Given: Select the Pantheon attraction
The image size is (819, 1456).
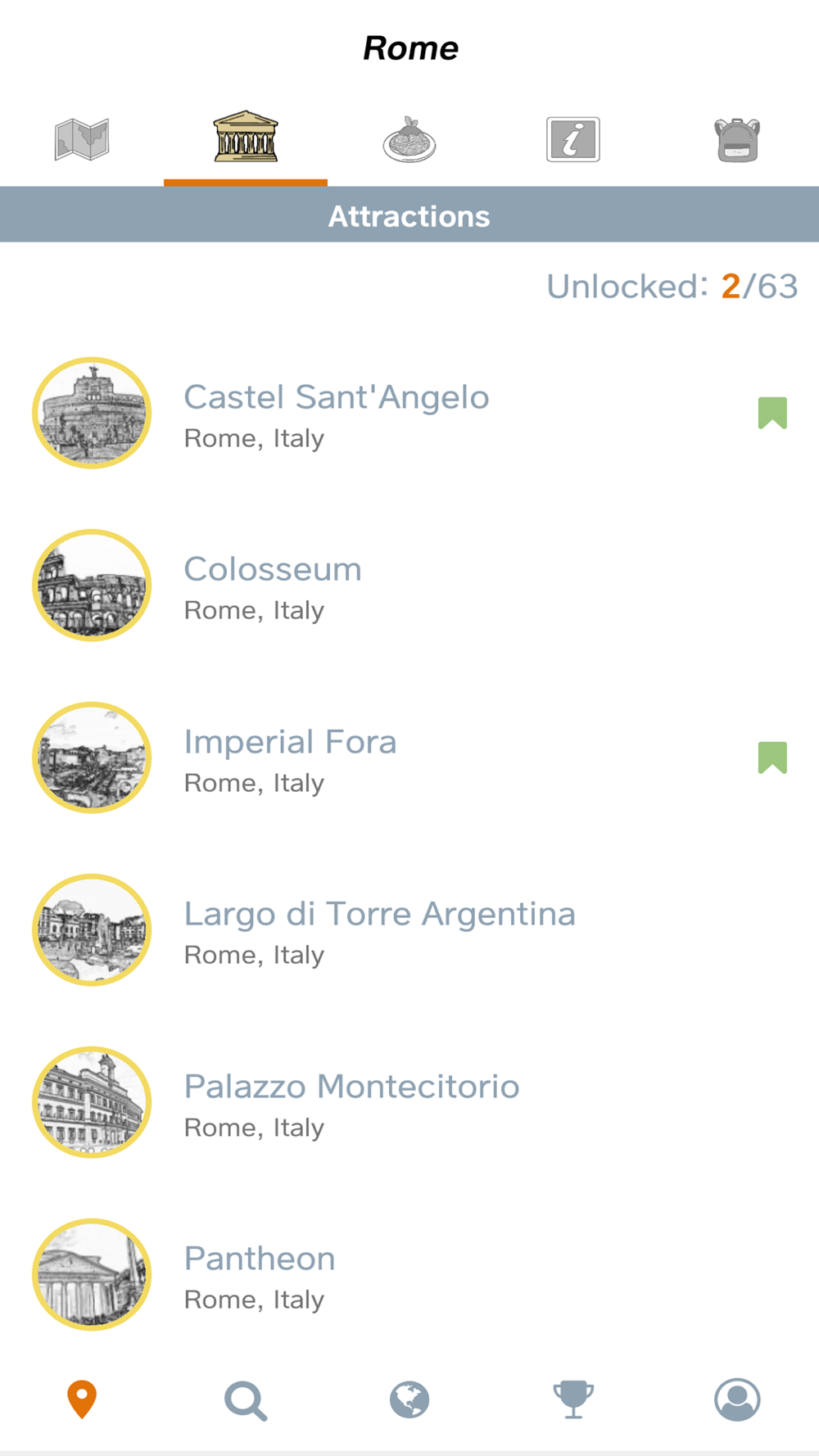Looking at the screenshot, I should (260, 1275).
